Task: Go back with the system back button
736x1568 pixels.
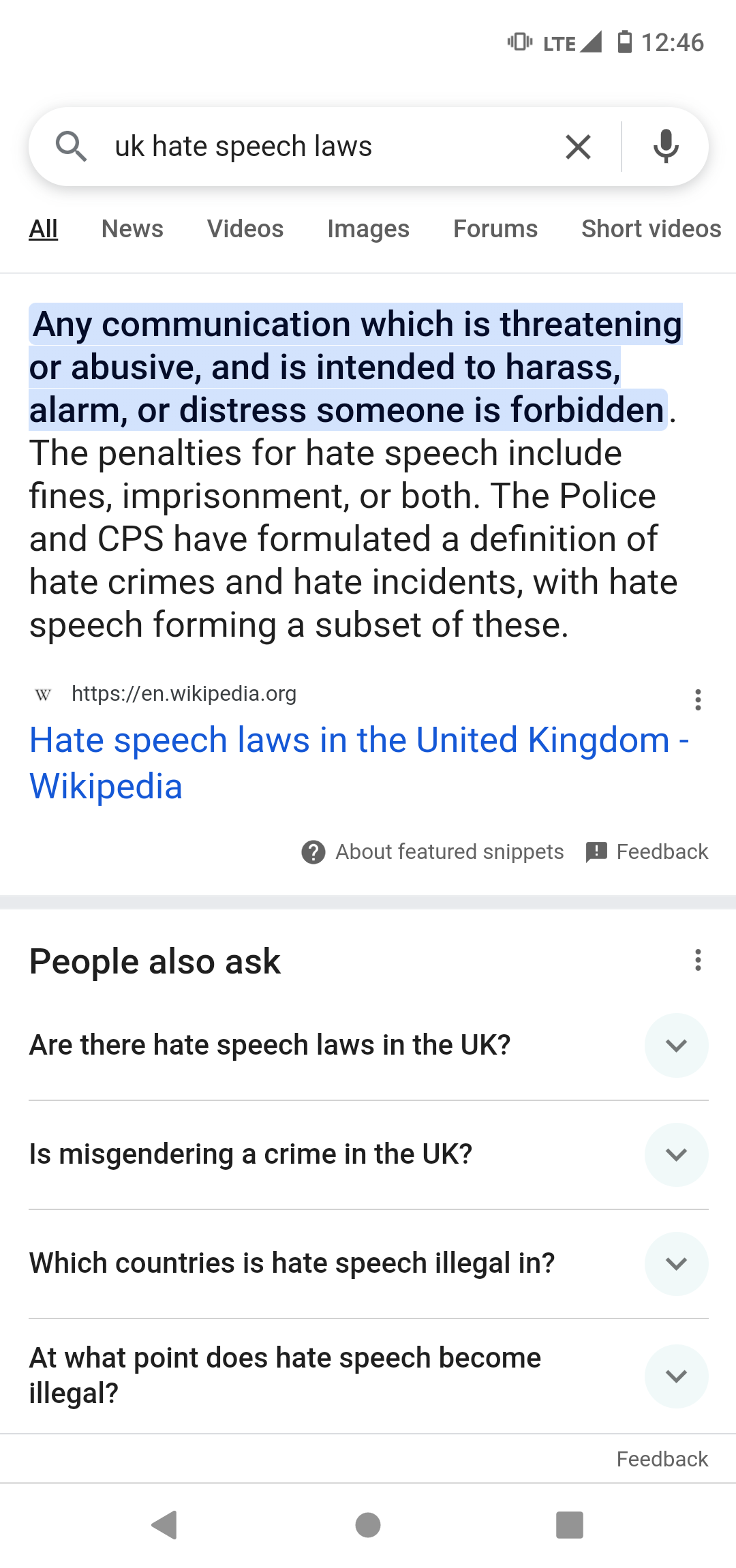Action: coord(164,1525)
